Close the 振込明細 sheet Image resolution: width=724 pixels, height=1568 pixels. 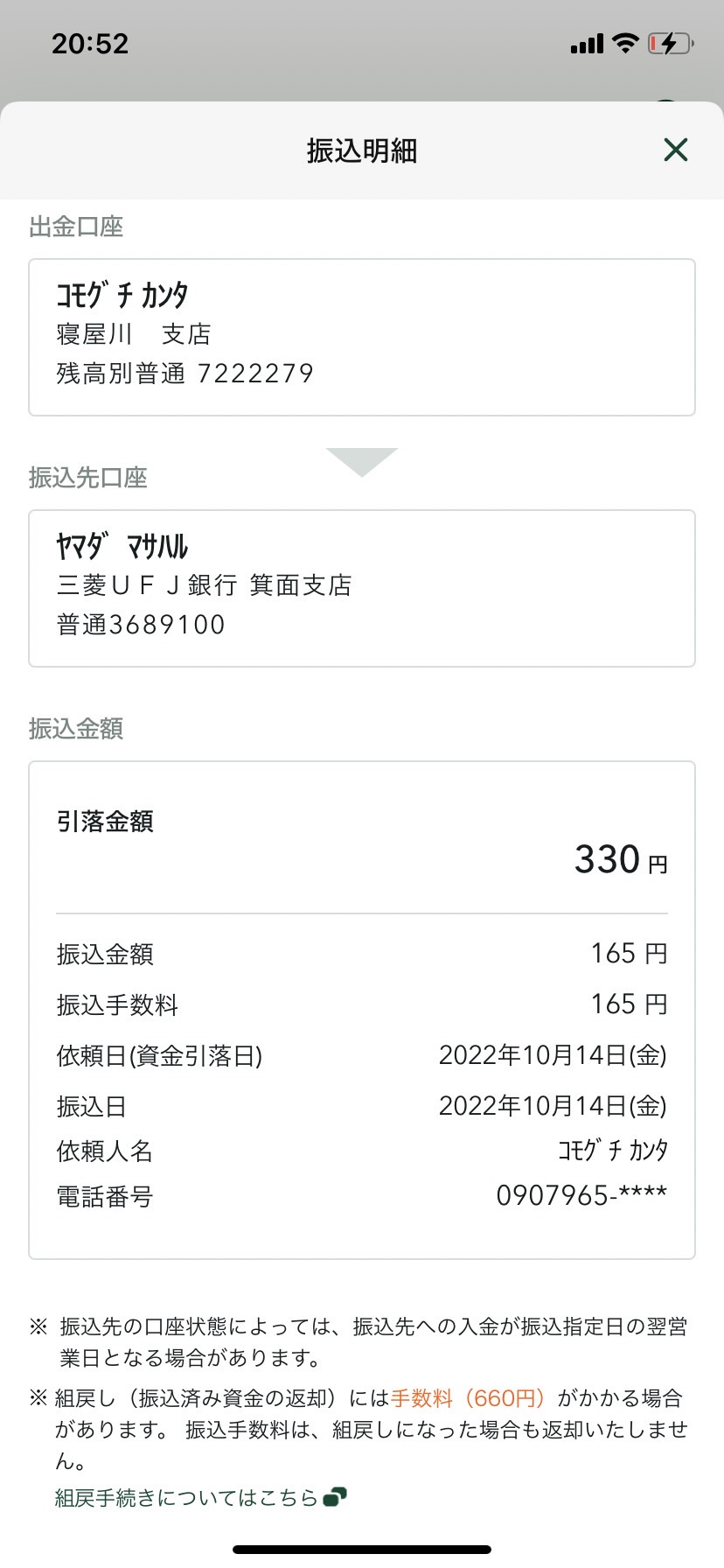click(675, 150)
